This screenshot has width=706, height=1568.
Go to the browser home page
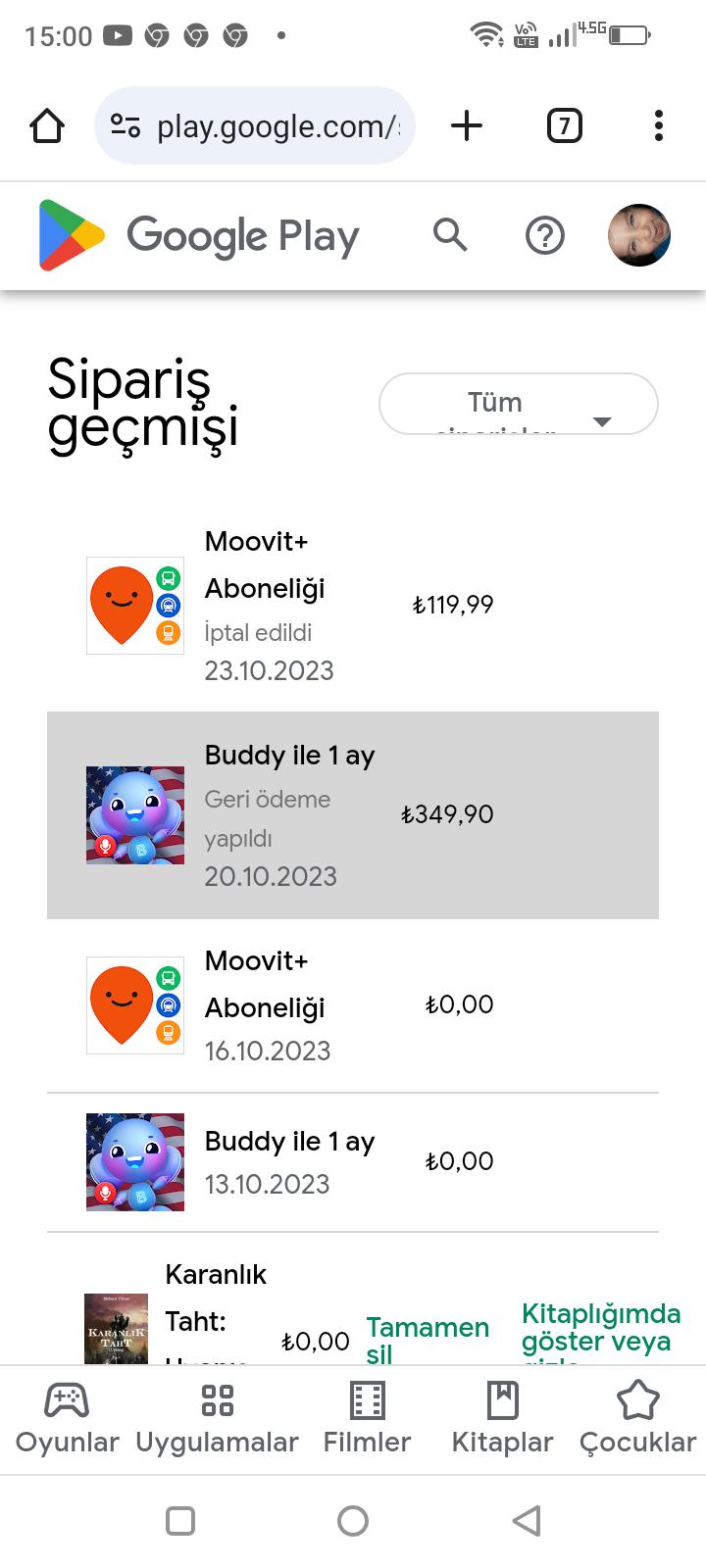47,126
